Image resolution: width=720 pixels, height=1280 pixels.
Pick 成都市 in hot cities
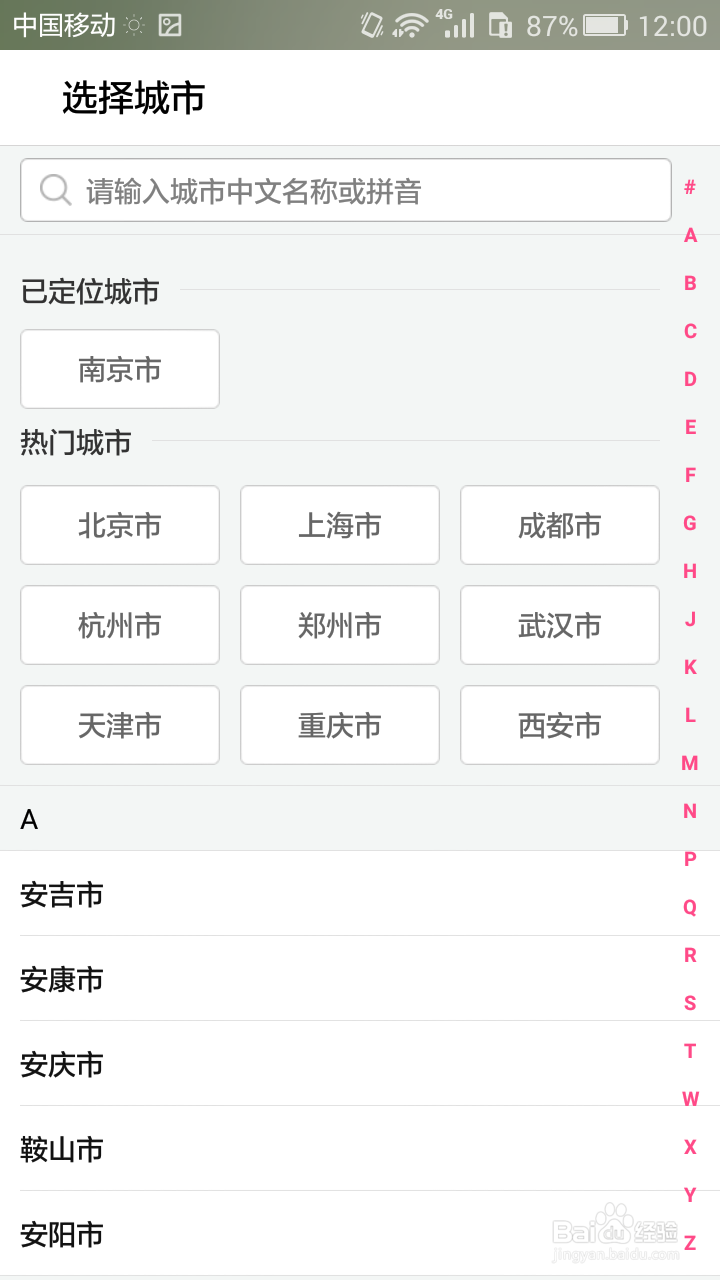tap(560, 525)
